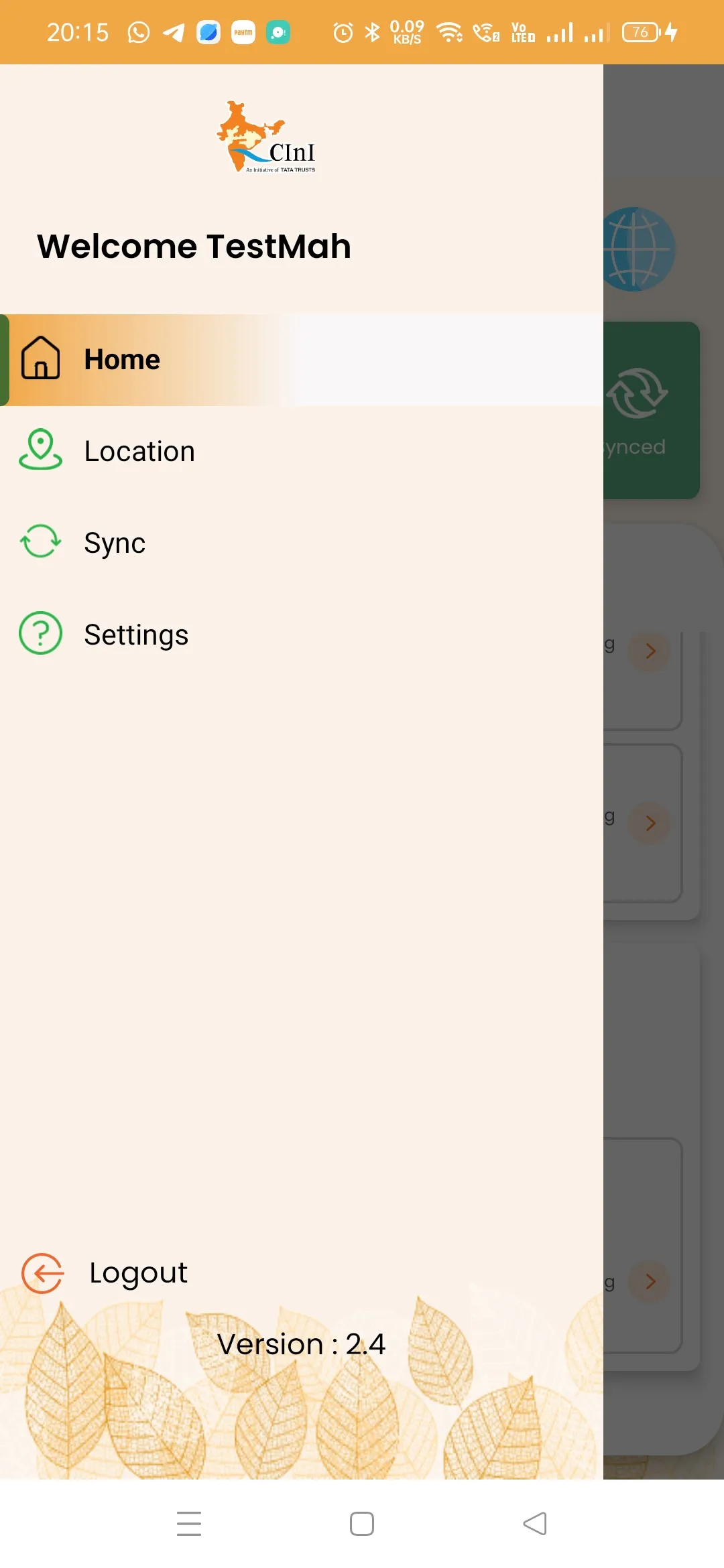Tap the Logout text label
Viewport: 724px width, 1568px height.
137,1272
